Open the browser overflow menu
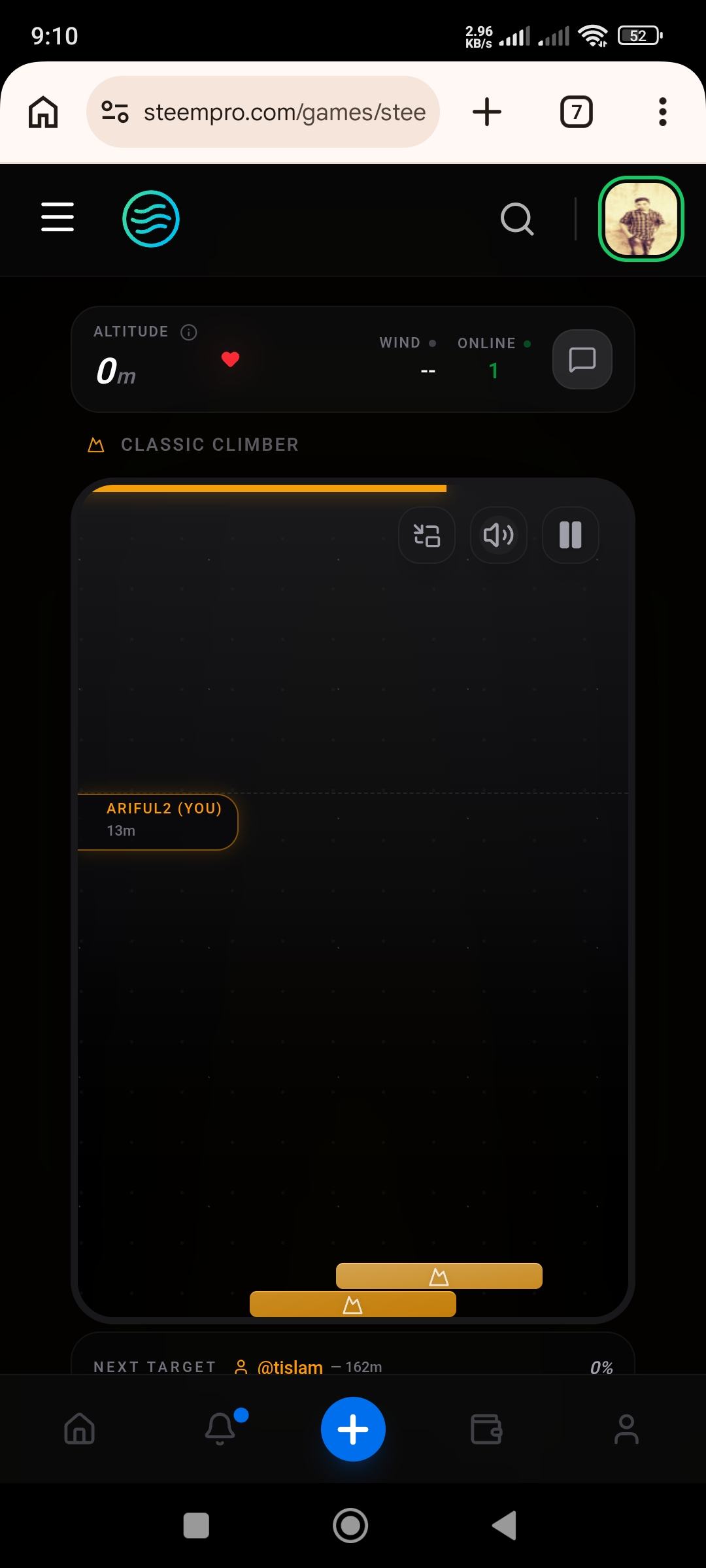This screenshot has width=706, height=1568. coord(663,112)
